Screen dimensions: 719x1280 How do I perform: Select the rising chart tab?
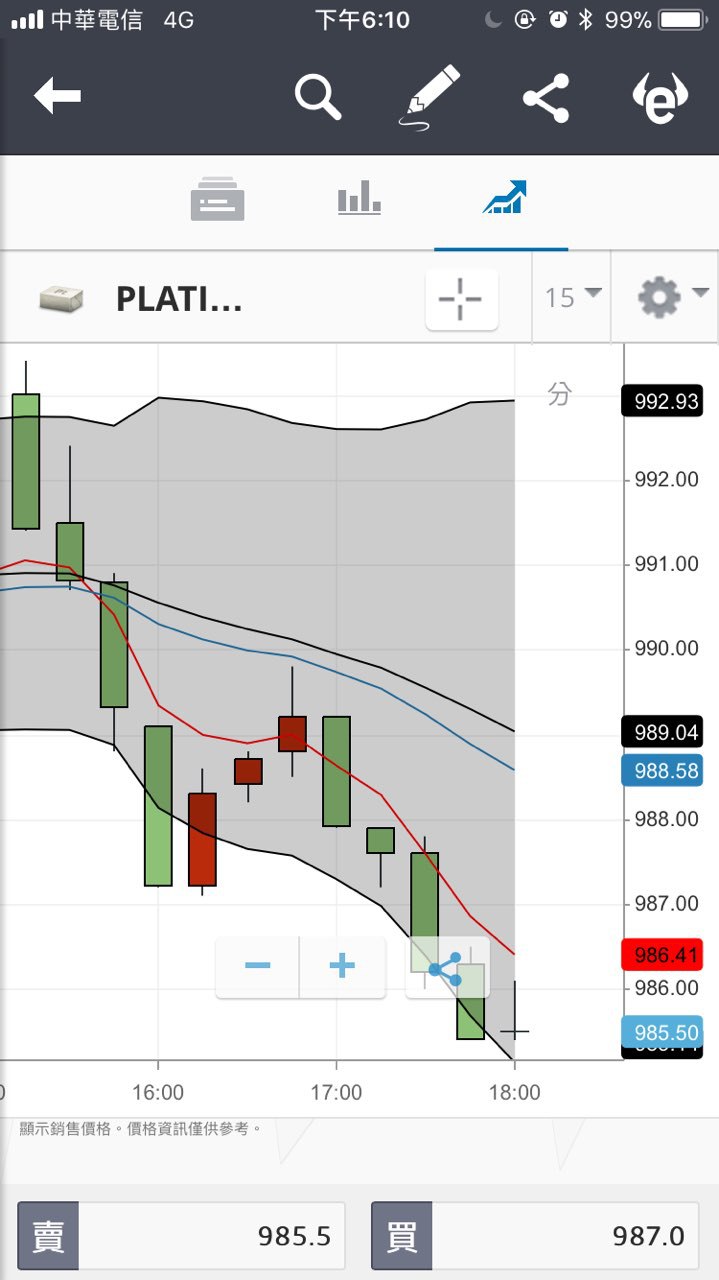point(503,198)
